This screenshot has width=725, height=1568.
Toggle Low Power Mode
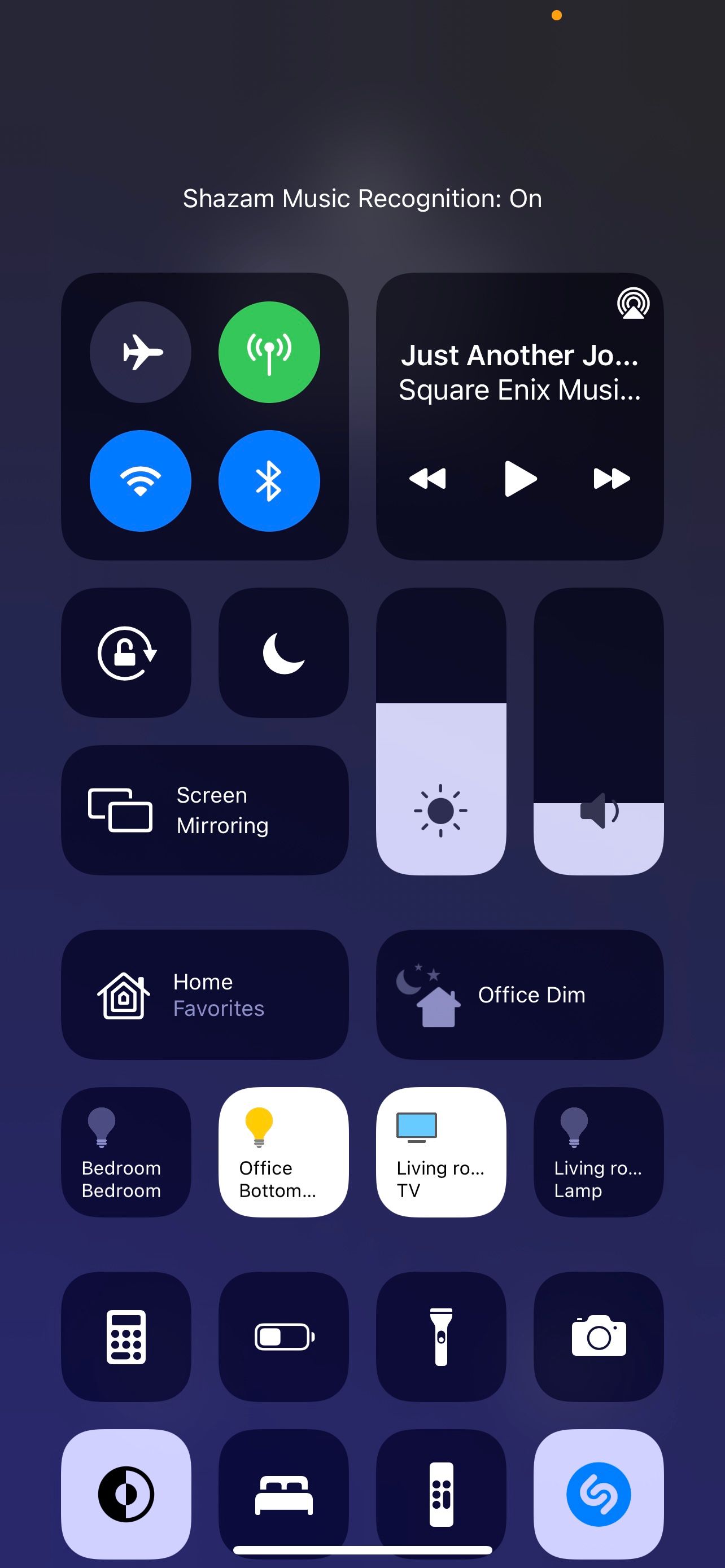coord(283,1337)
